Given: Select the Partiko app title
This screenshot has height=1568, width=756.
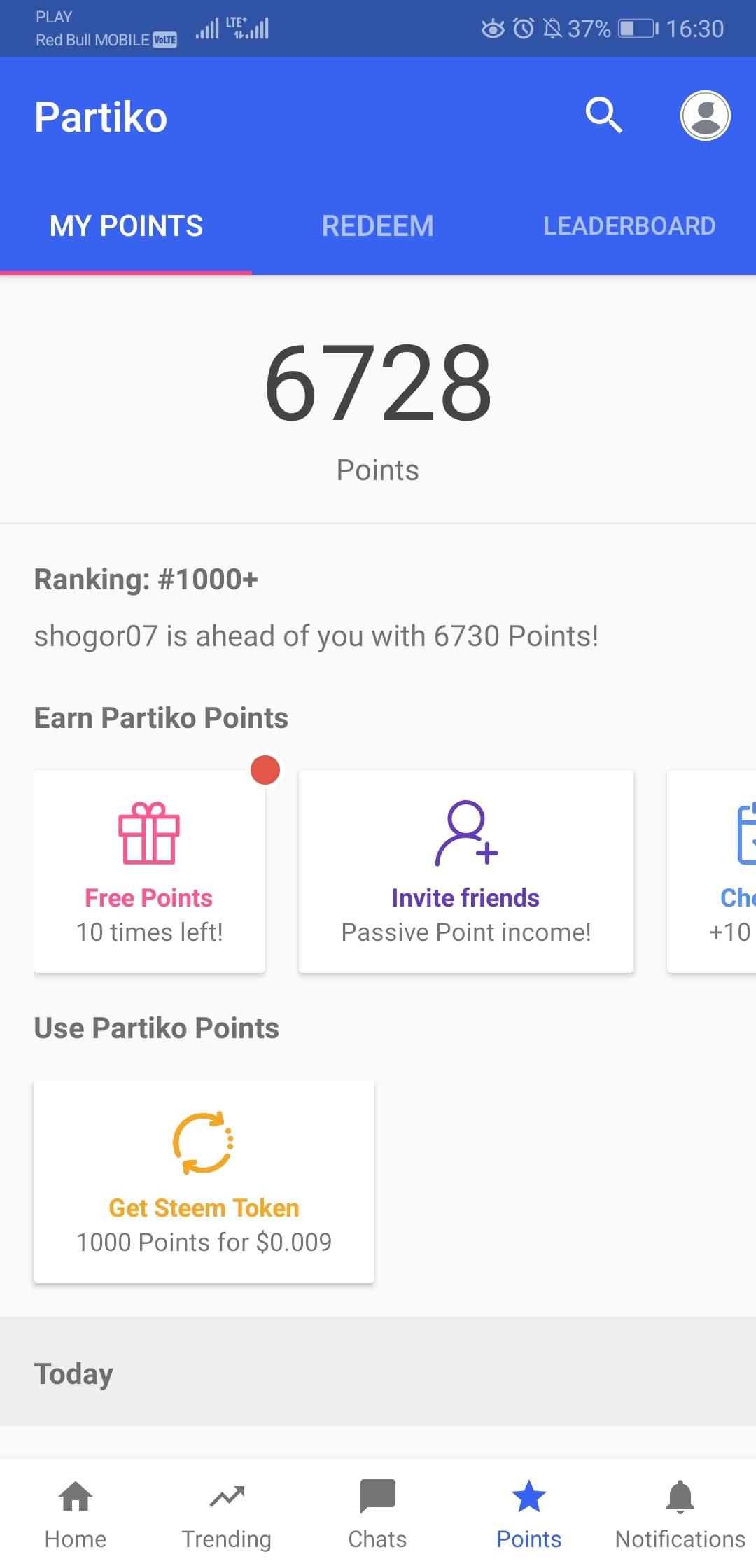Looking at the screenshot, I should tap(101, 116).
